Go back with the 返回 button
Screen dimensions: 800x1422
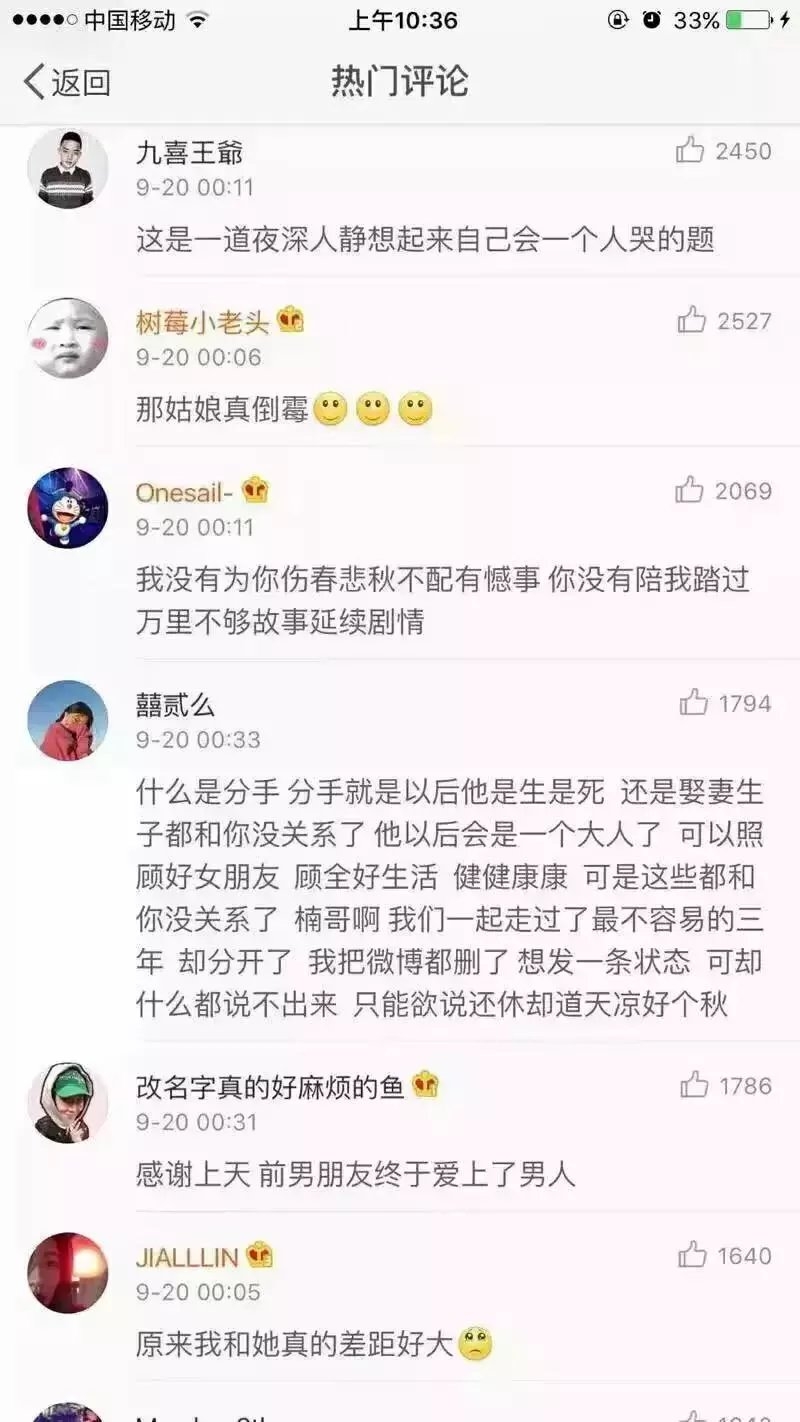coord(67,82)
